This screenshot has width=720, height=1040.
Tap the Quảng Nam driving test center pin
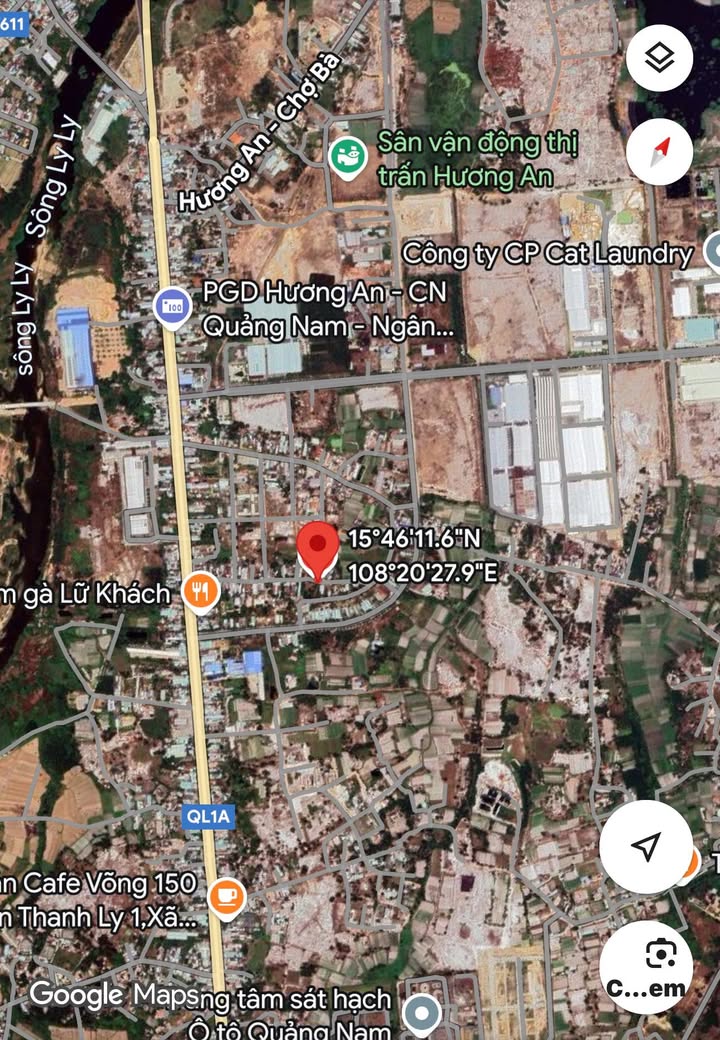421,1015
